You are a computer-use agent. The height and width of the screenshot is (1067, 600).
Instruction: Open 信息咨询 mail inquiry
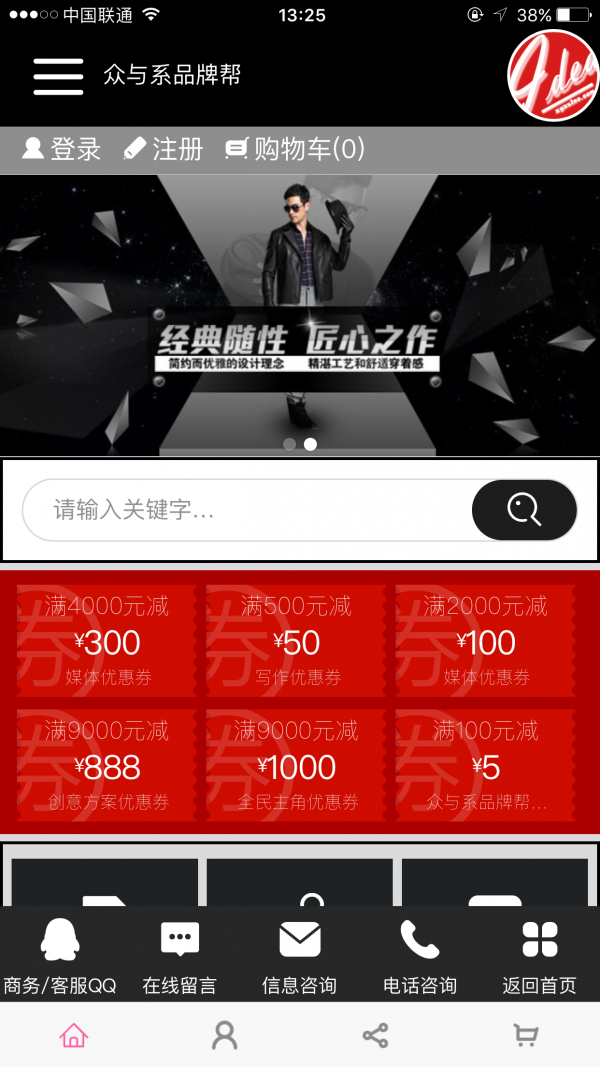tap(299, 955)
